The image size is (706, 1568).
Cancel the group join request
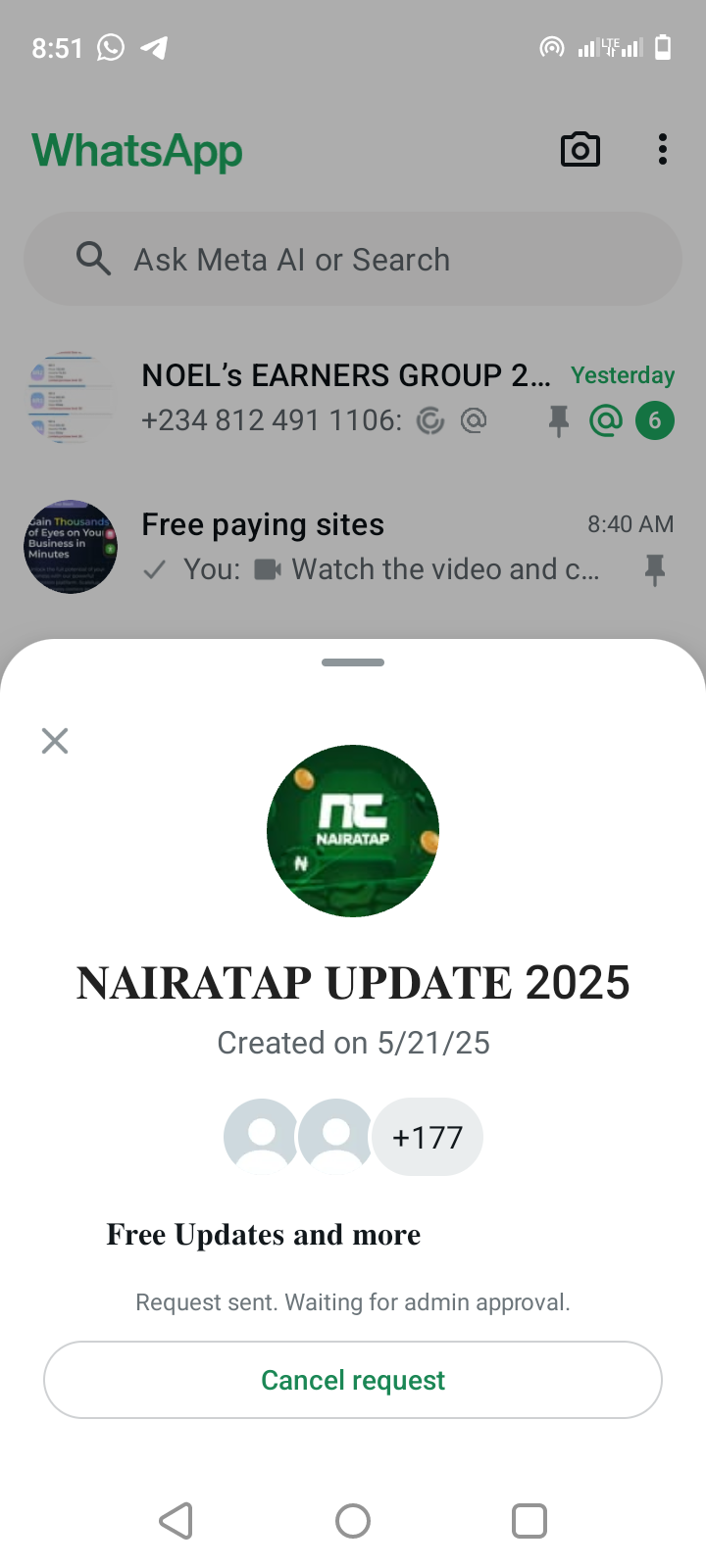point(353,1380)
